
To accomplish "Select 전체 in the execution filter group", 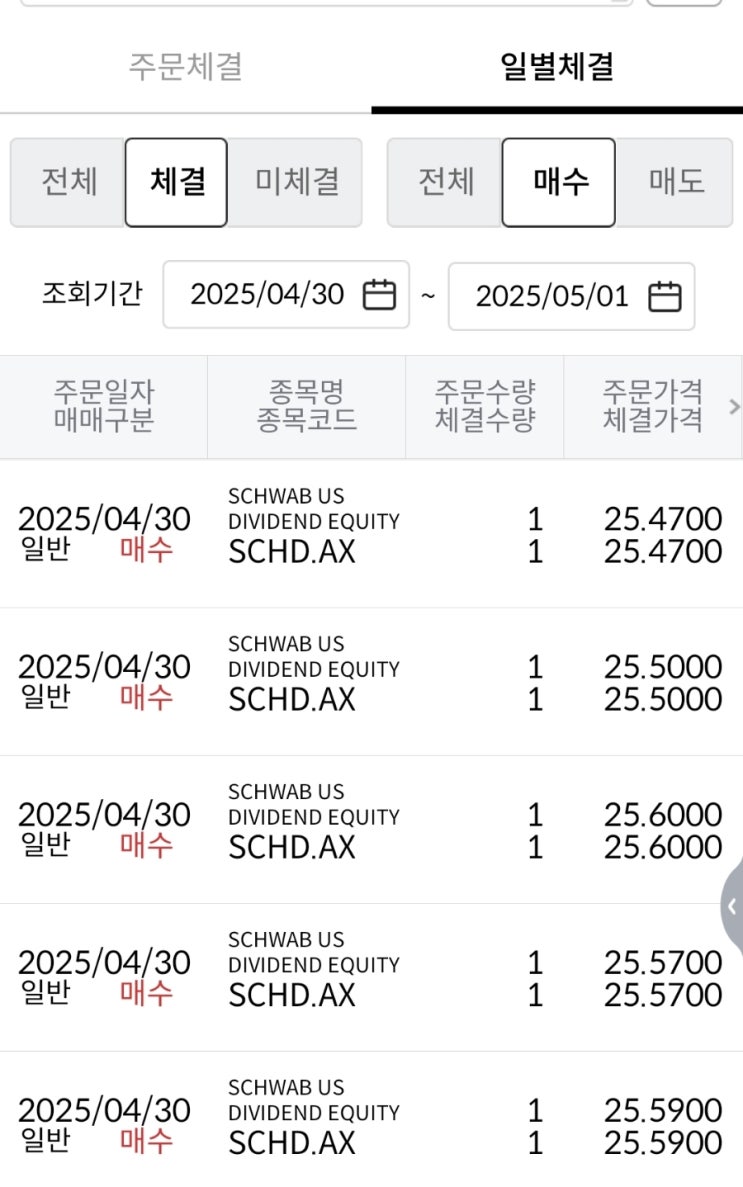I will [67, 183].
